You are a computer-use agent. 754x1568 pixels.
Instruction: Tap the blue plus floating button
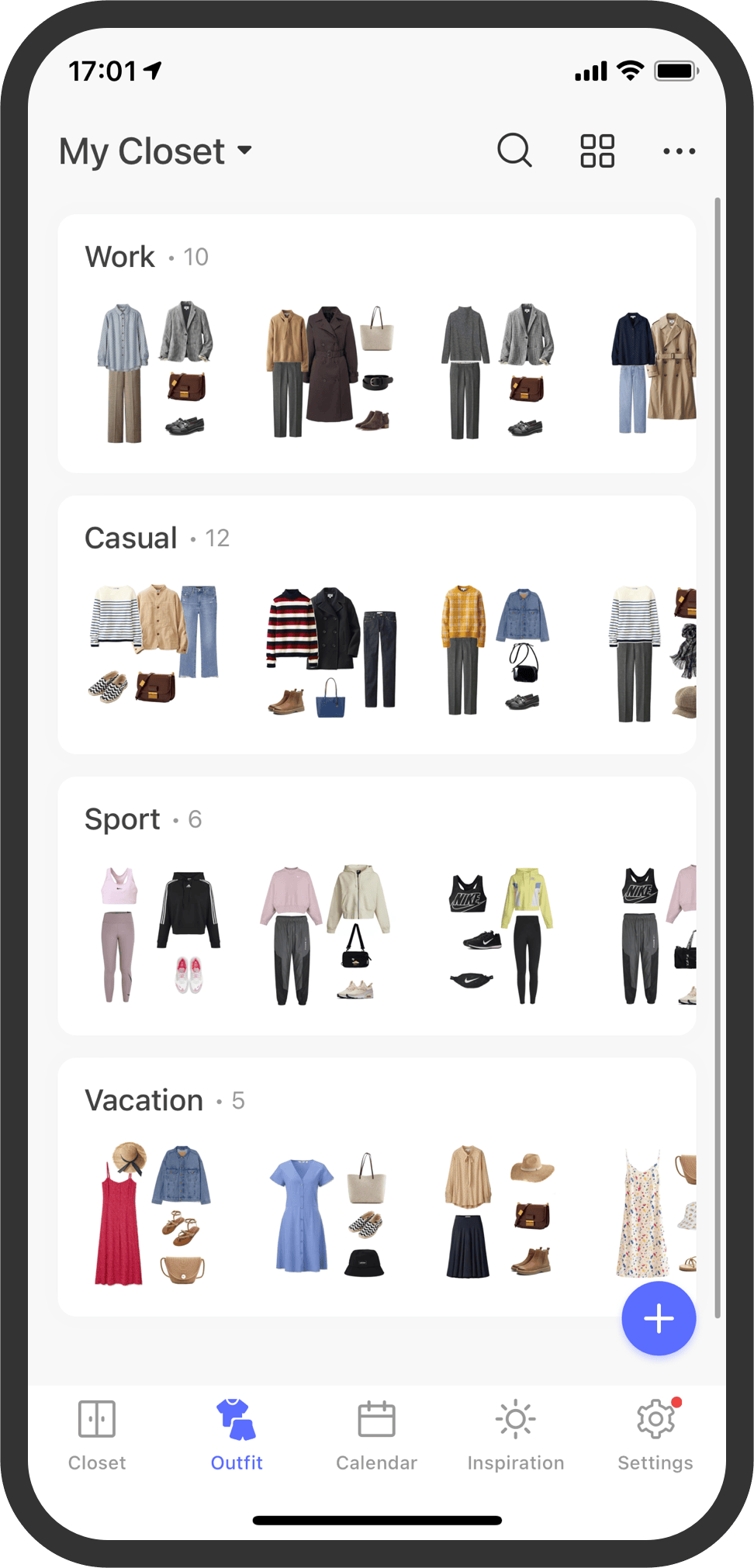pos(659,1318)
